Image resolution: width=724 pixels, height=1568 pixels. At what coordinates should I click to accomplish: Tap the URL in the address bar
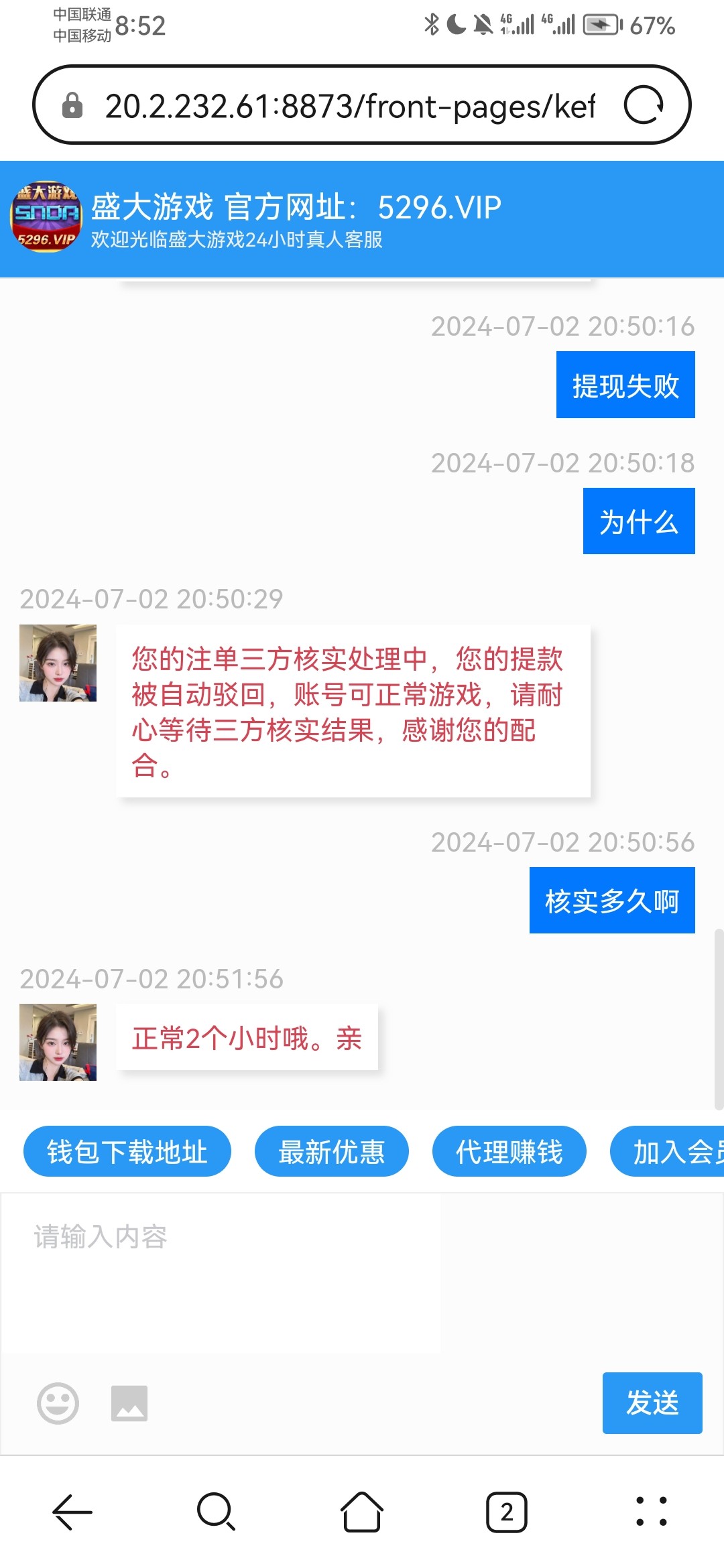[349, 106]
